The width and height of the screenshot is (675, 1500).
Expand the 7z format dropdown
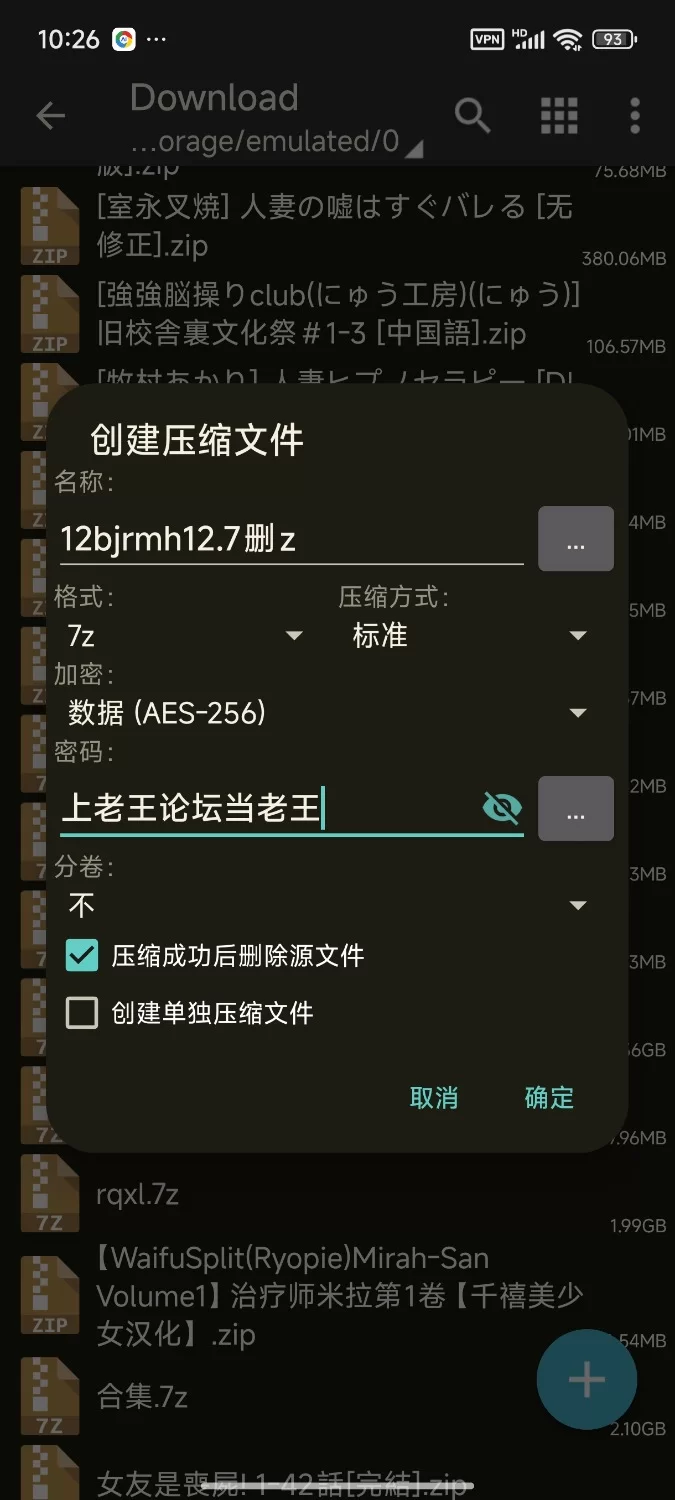tap(185, 635)
